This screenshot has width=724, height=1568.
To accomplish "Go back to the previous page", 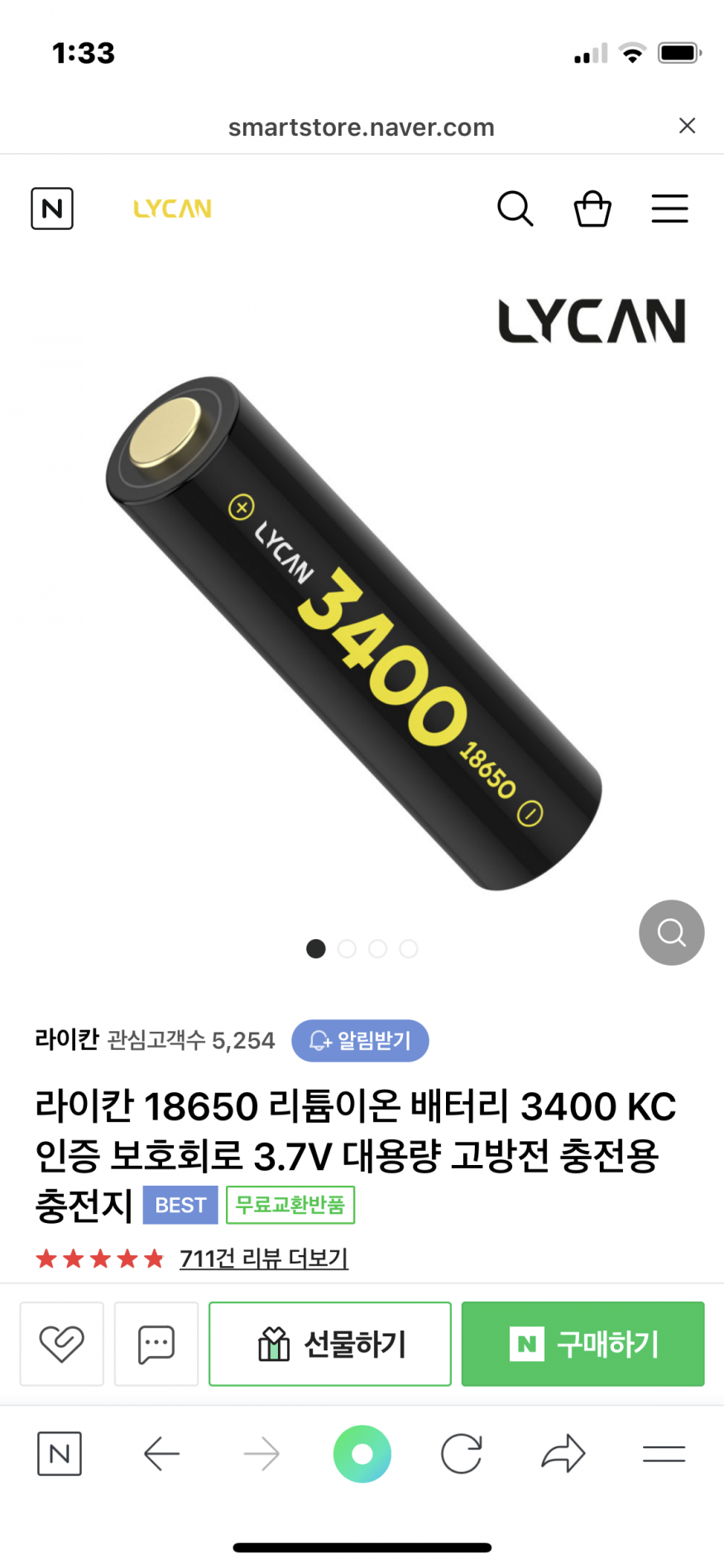I will [161, 1454].
